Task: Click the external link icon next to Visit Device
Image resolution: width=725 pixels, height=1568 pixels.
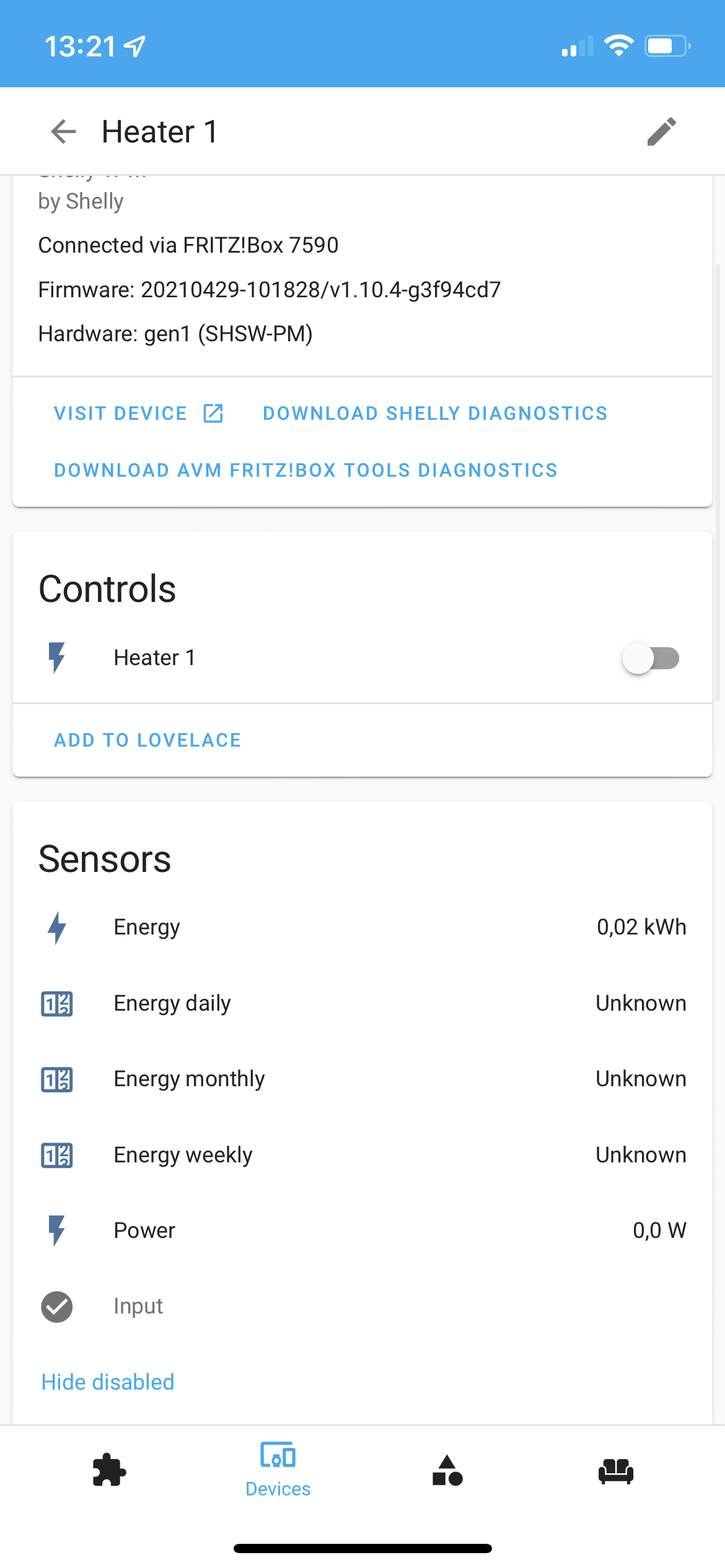Action: [x=213, y=413]
